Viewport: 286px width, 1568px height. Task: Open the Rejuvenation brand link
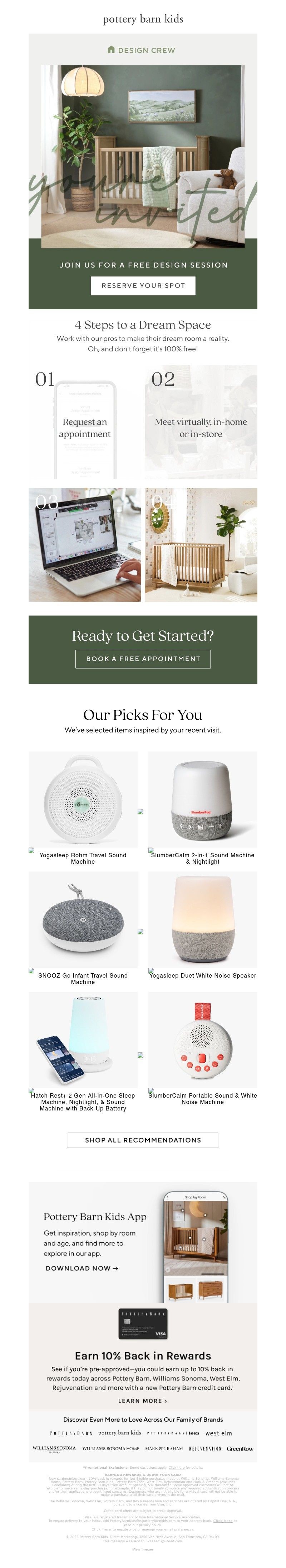(204, 1448)
